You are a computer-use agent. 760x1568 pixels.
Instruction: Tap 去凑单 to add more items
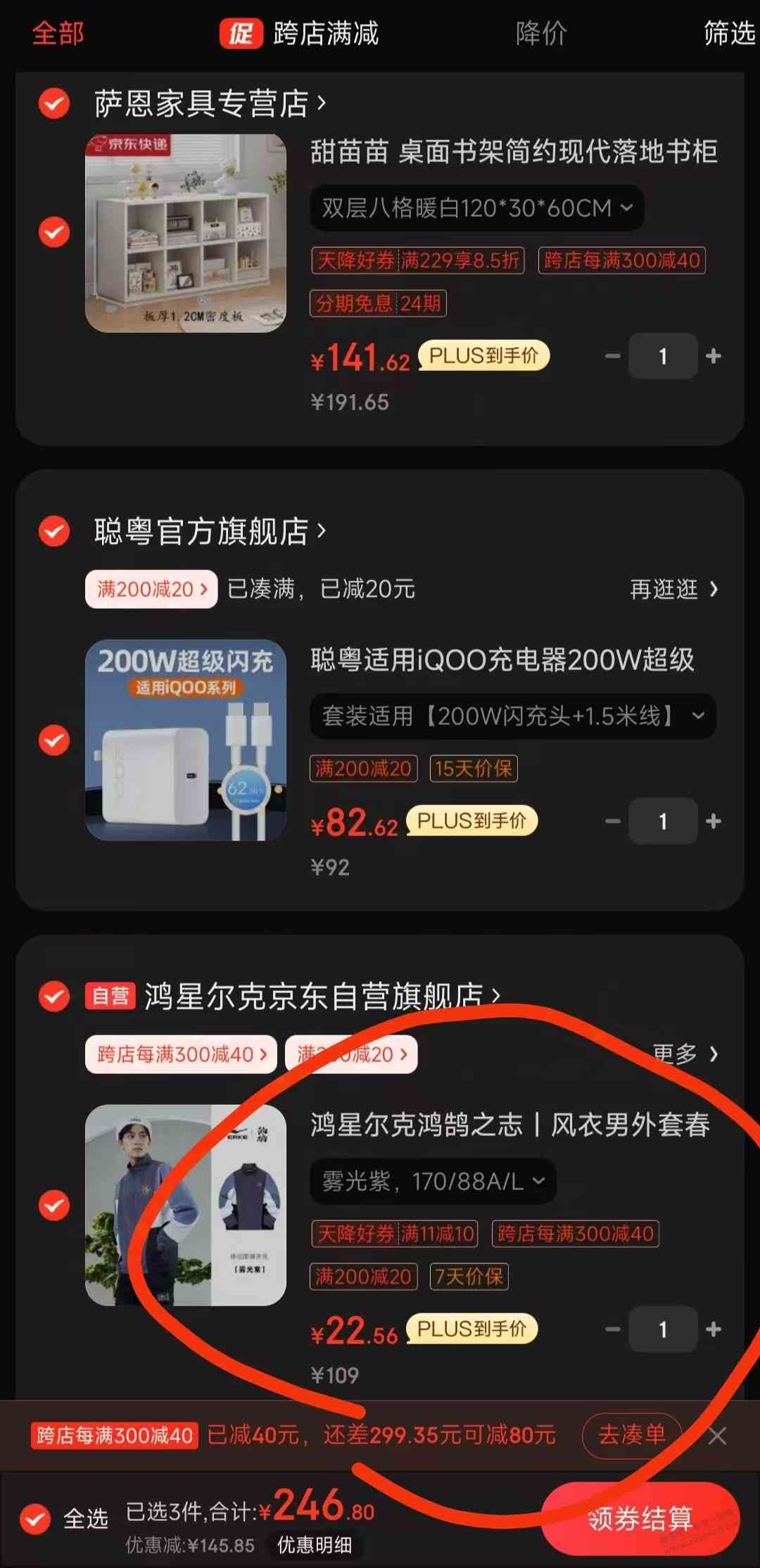pos(631,1435)
